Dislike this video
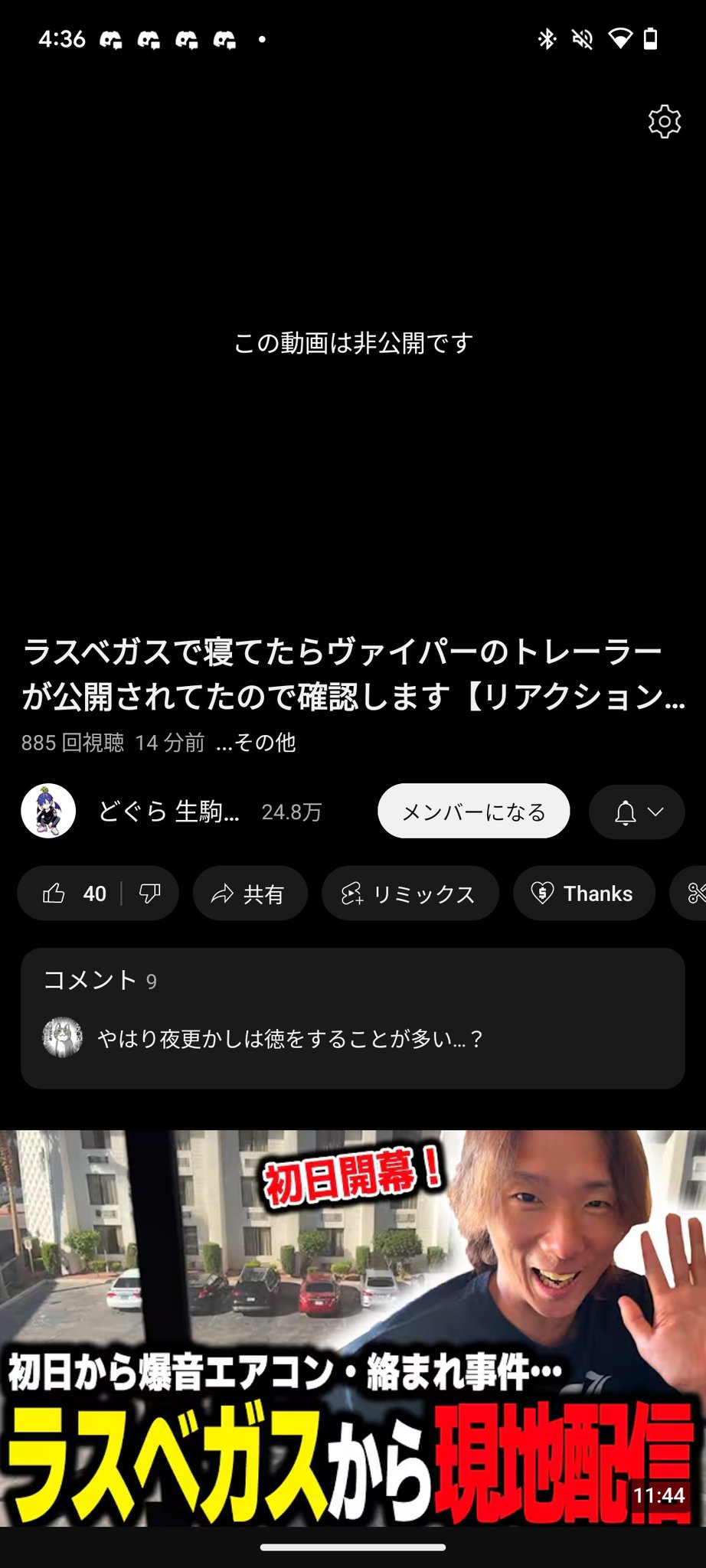Viewport: 706px width, 1568px height. click(x=150, y=893)
